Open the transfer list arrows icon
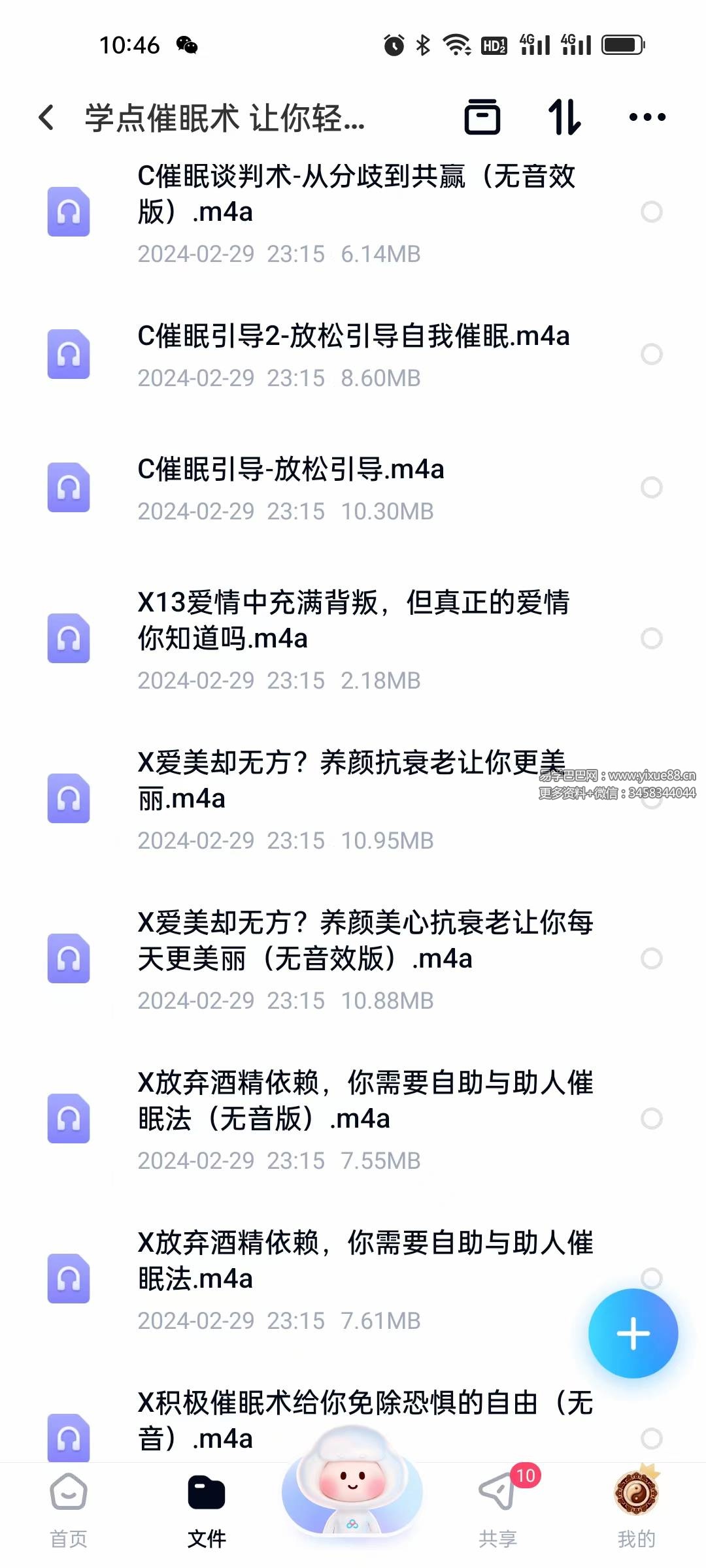Viewport: 706px width, 1568px height. [x=563, y=118]
